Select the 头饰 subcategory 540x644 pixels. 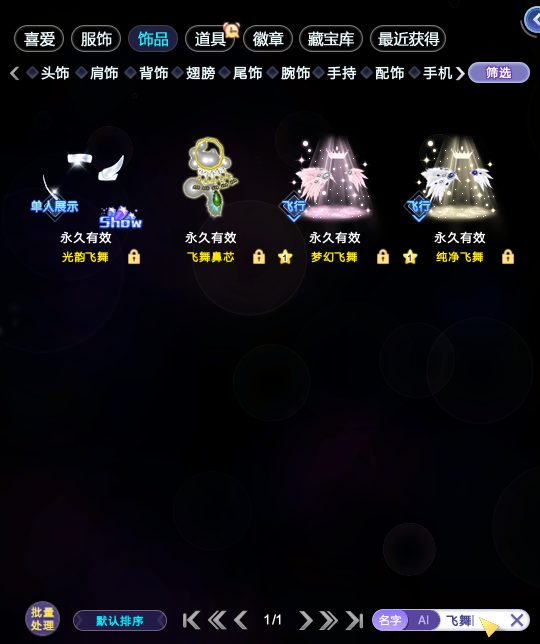[x=55, y=73]
